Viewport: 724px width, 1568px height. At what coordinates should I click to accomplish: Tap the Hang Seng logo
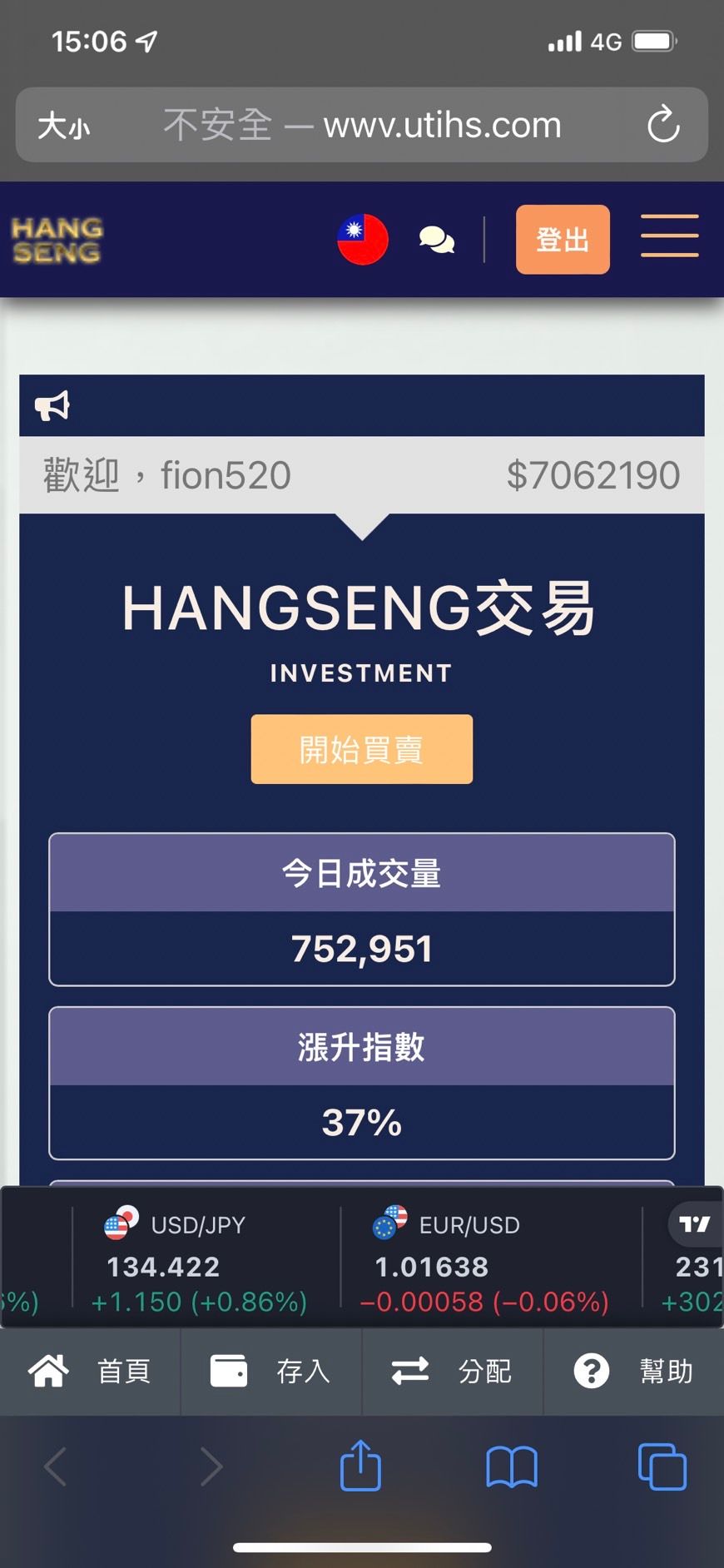coord(57,240)
